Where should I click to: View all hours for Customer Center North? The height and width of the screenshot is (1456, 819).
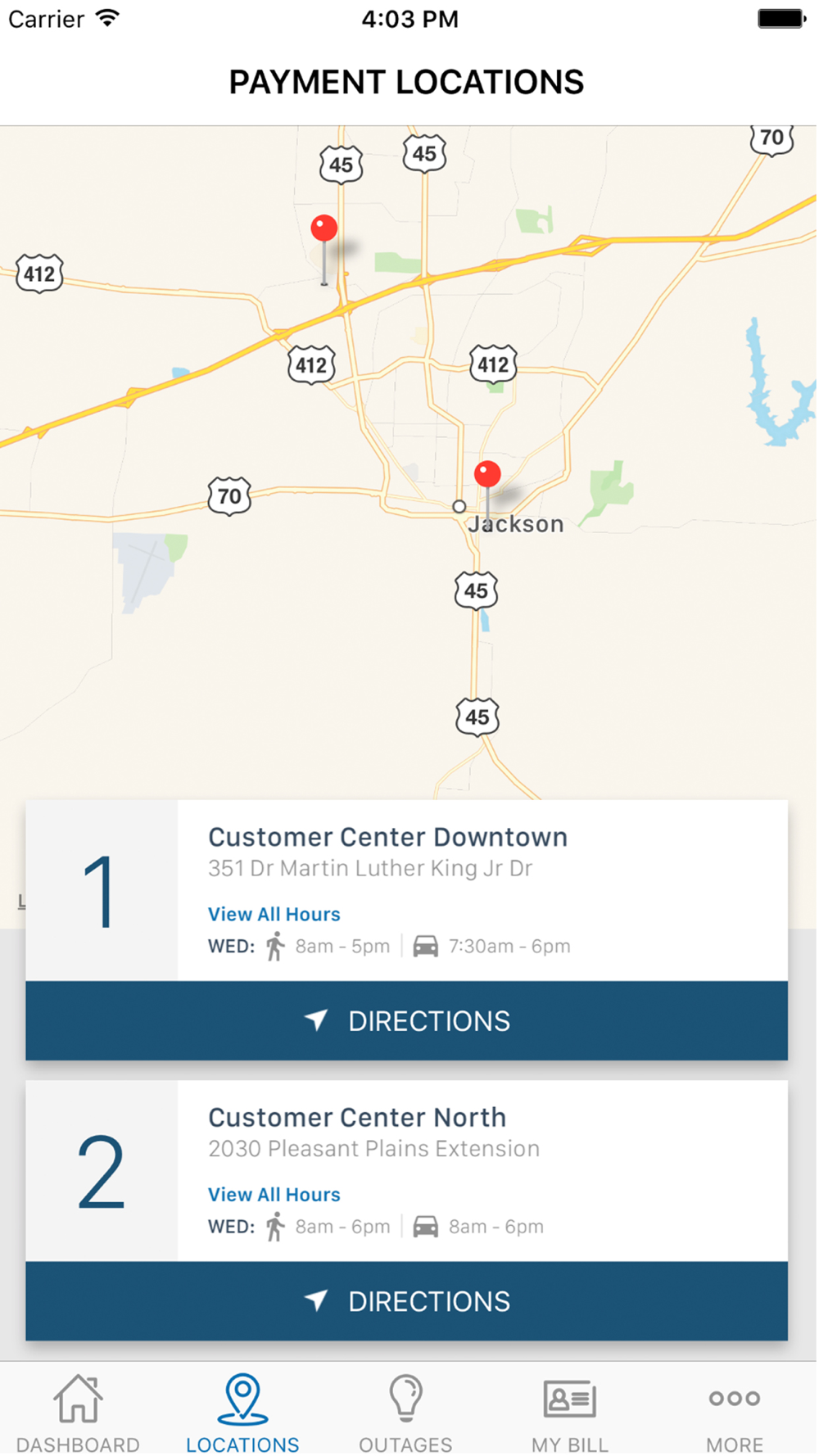click(274, 1194)
